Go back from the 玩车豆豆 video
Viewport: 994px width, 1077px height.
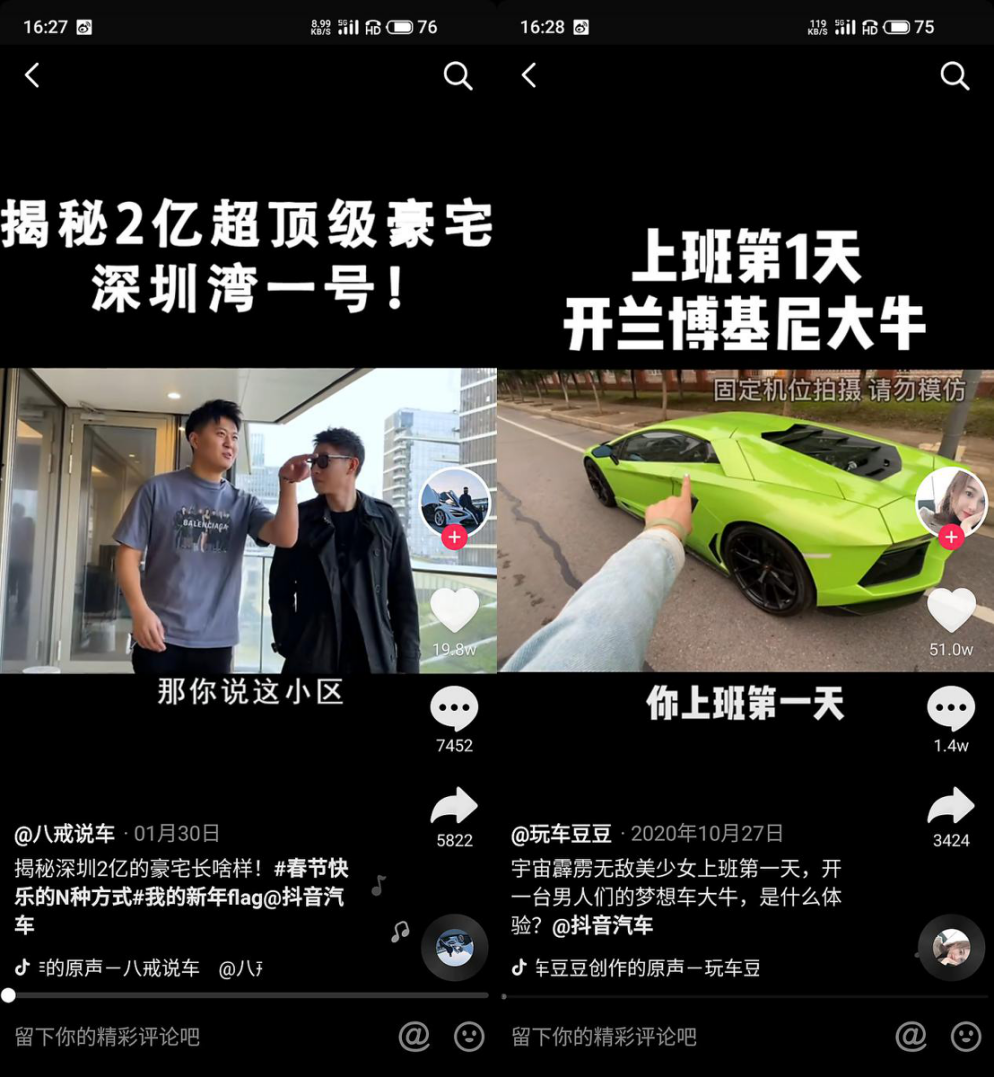529,75
